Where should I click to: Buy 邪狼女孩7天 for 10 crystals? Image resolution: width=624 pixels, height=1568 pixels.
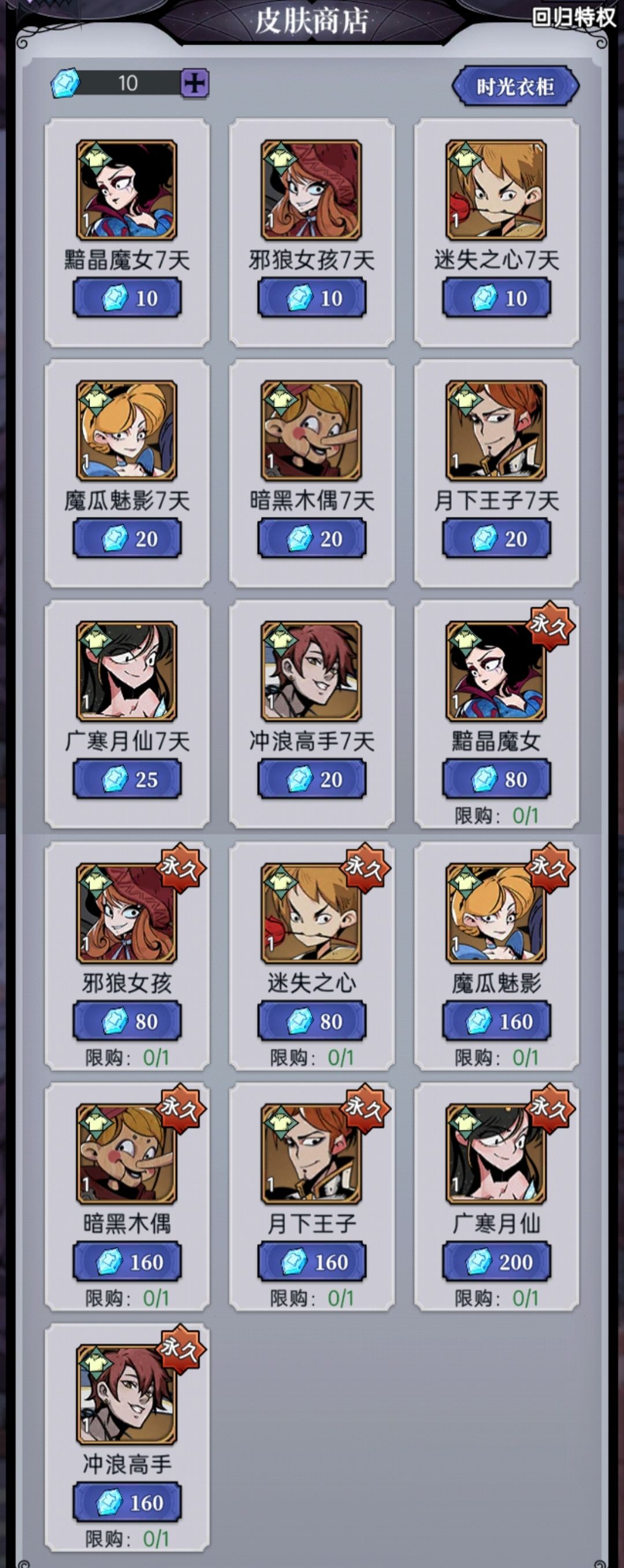[x=311, y=298]
